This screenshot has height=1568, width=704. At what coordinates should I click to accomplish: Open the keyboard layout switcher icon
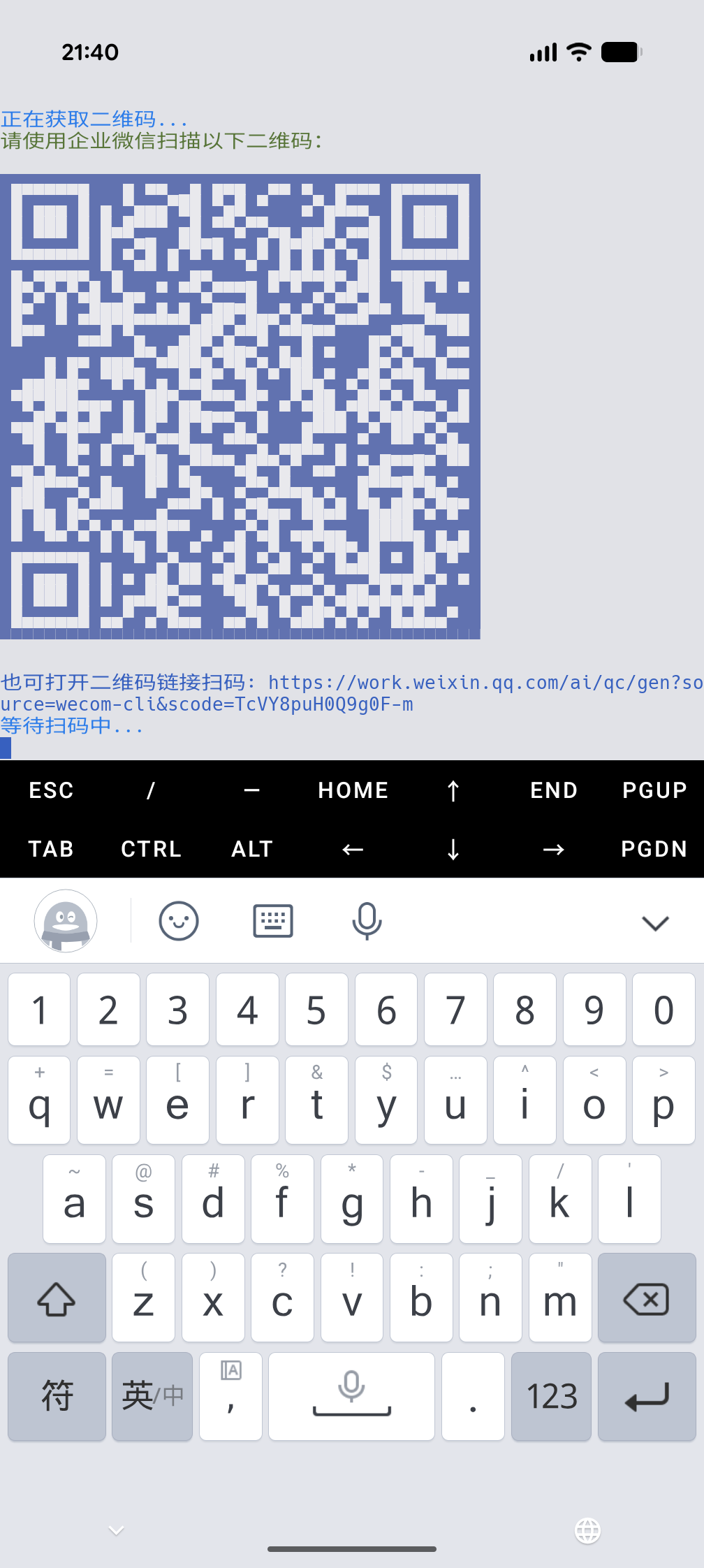[272, 922]
